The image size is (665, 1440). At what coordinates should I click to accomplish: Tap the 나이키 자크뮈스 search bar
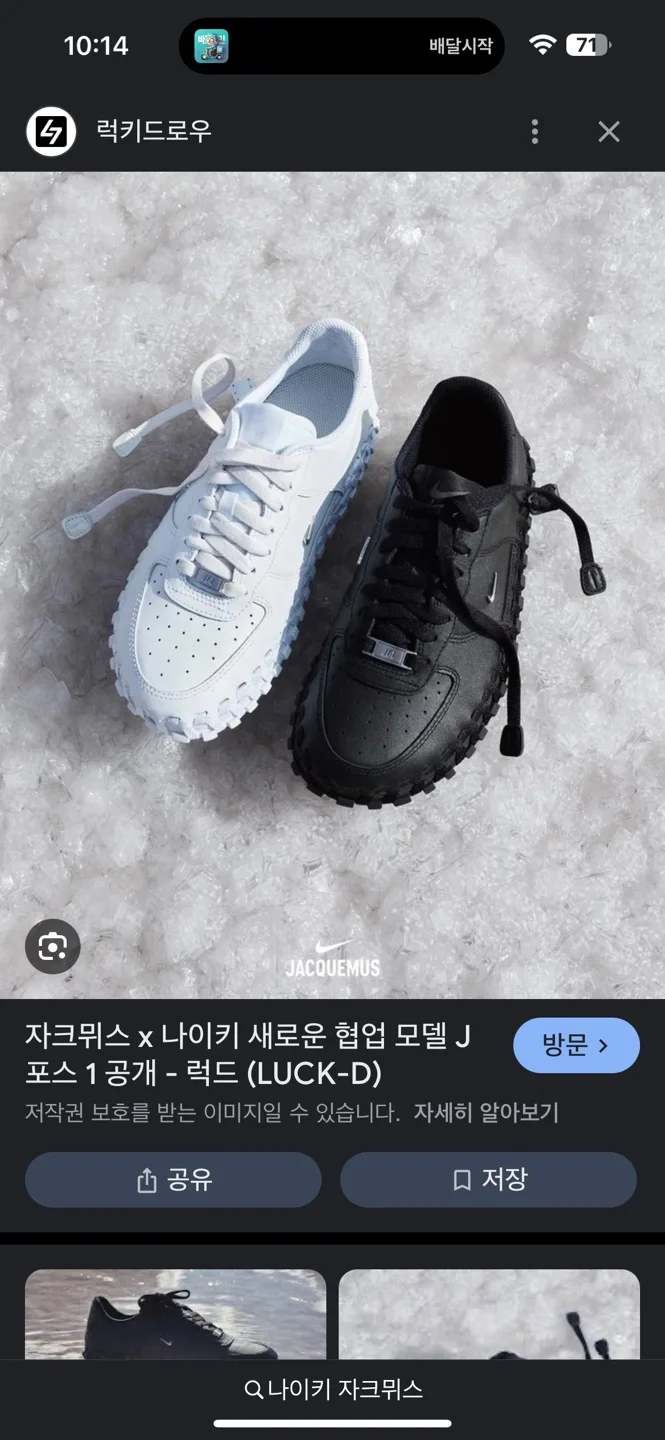click(x=333, y=1389)
